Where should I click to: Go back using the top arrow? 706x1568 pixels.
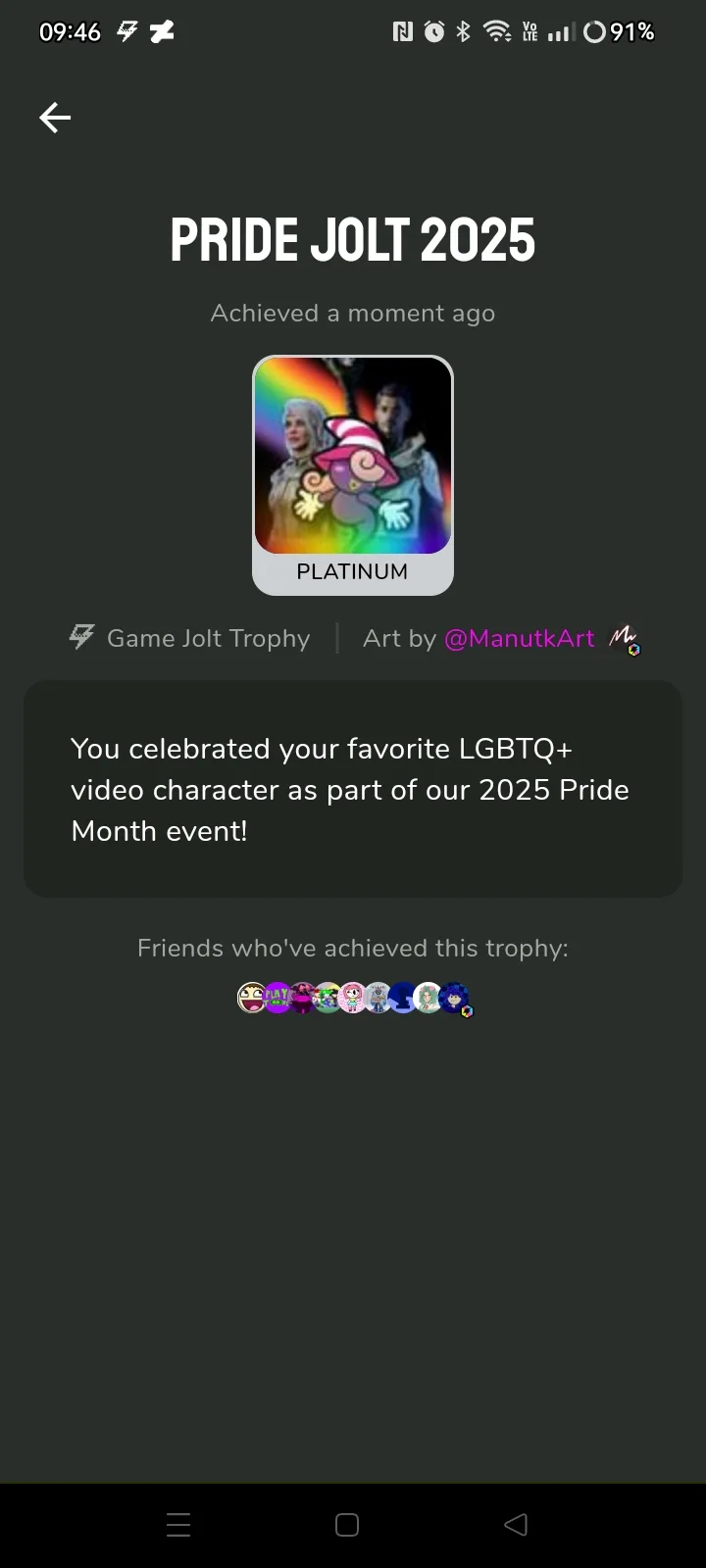(x=55, y=118)
